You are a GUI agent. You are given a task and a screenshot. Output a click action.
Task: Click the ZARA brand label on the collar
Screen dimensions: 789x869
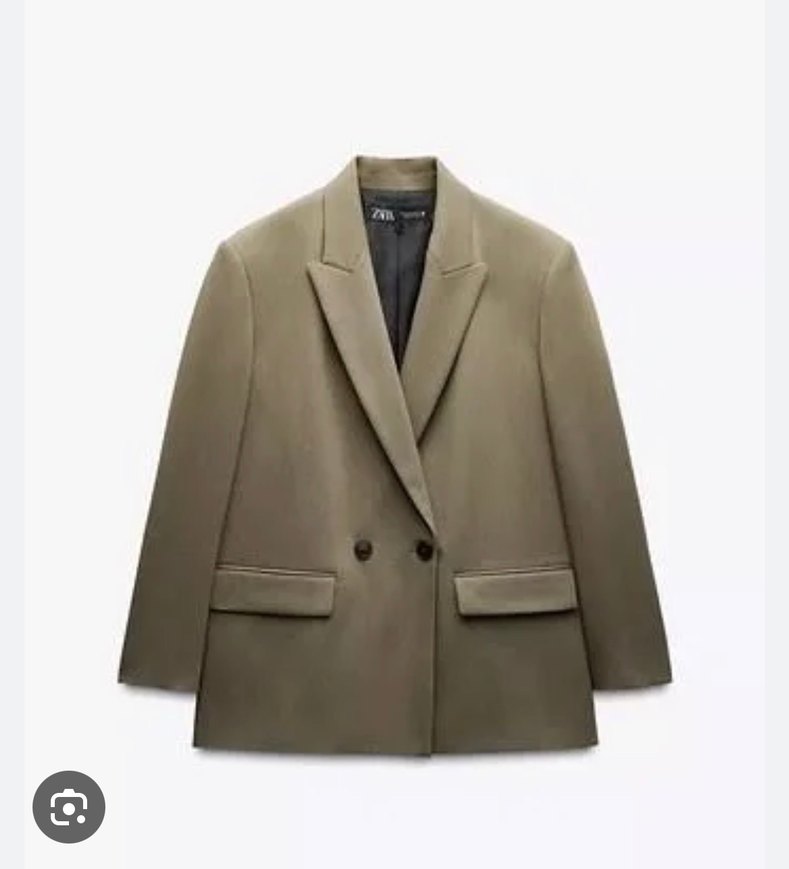pos(383,213)
